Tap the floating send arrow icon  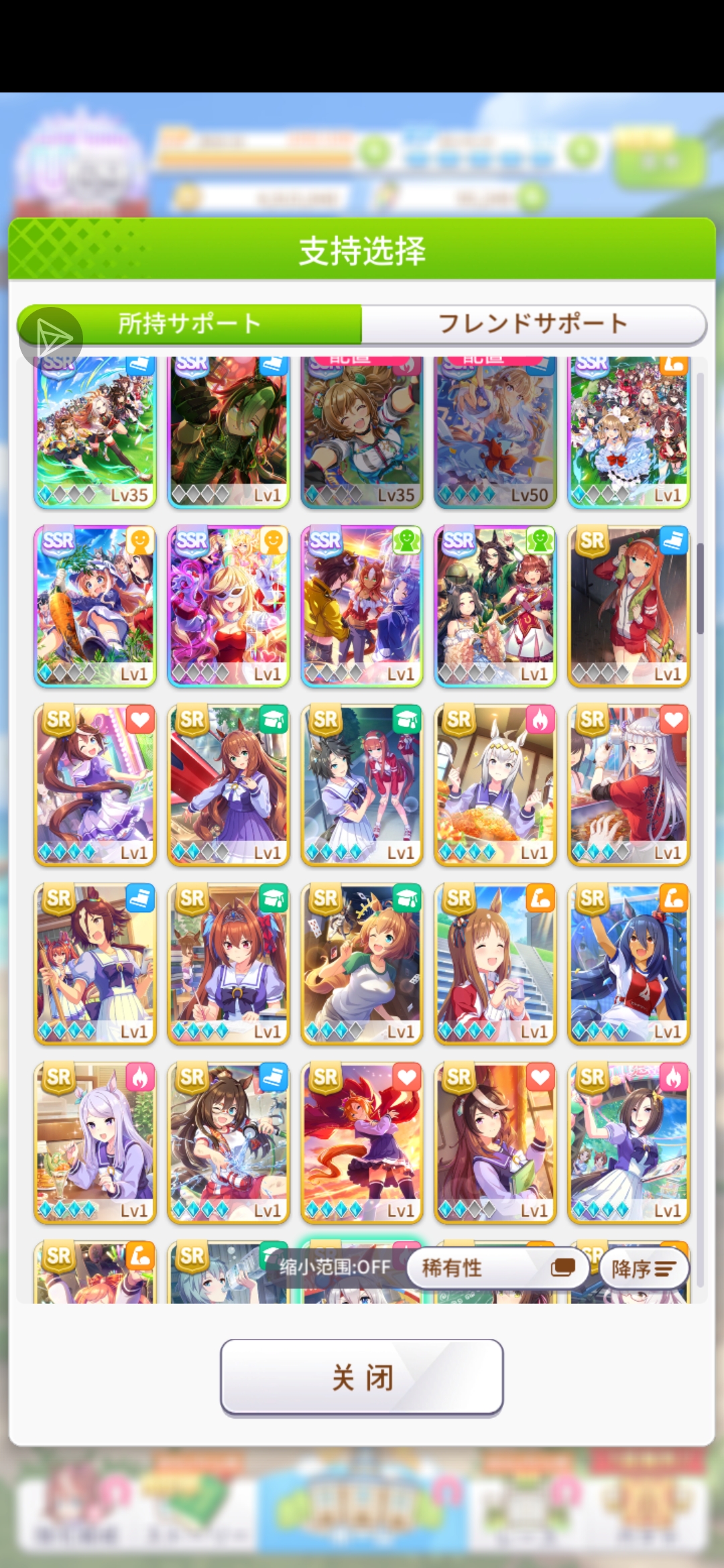click(51, 338)
